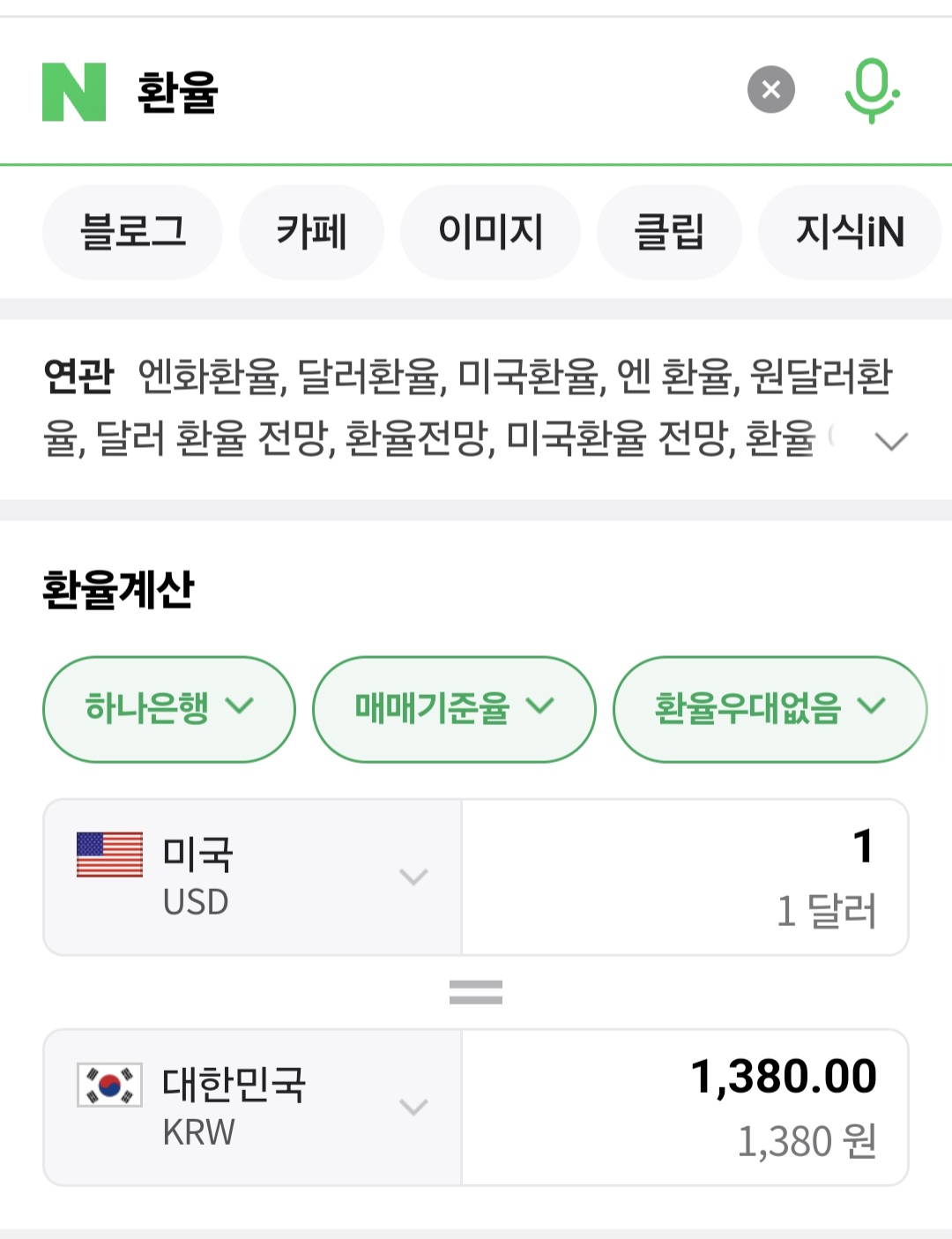Screen dimensions: 952x1239
Task: Open the Naver home logo
Action: point(74,92)
